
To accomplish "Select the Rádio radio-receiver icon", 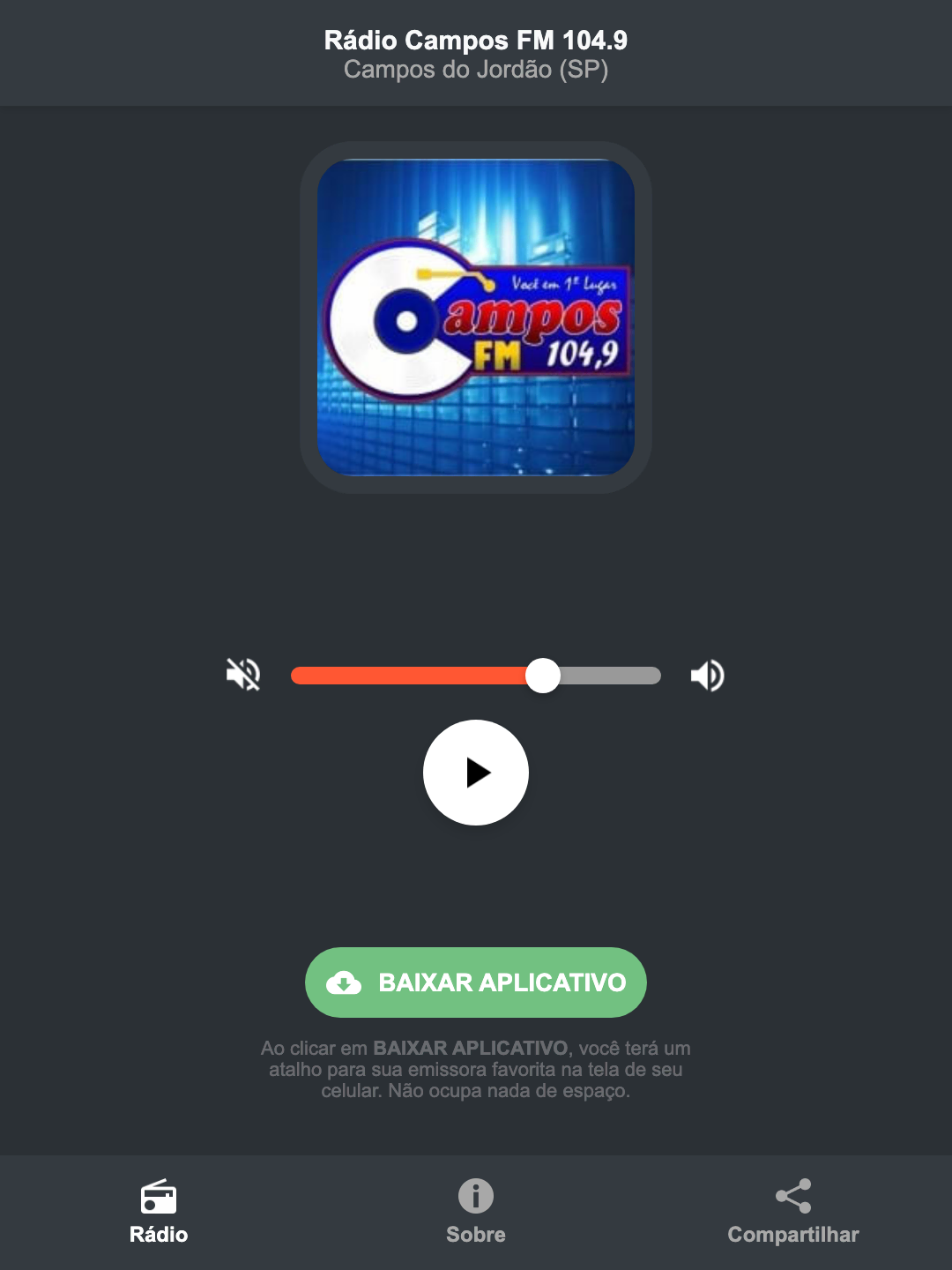I will pos(159,1199).
